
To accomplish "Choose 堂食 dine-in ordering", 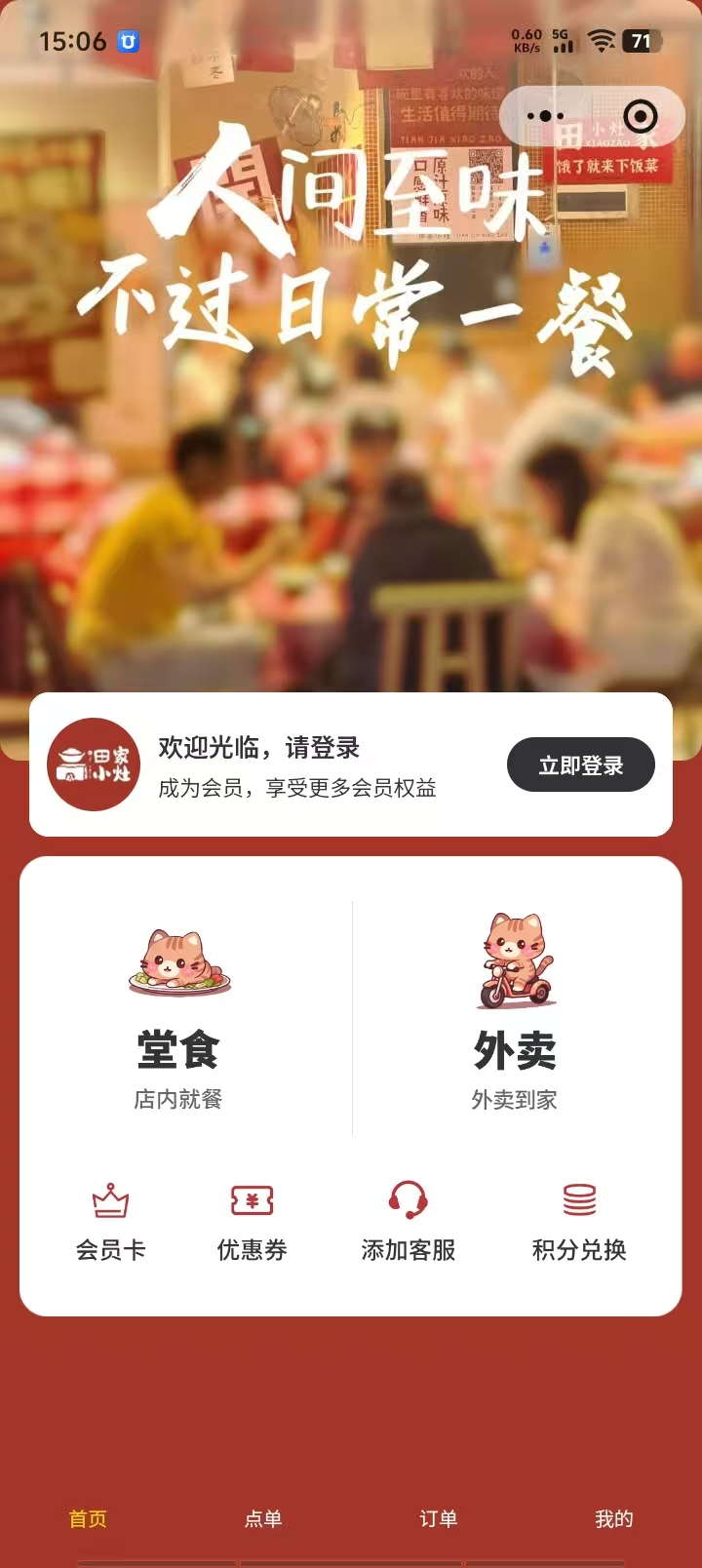I will pyautogui.click(x=179, y=1019).
